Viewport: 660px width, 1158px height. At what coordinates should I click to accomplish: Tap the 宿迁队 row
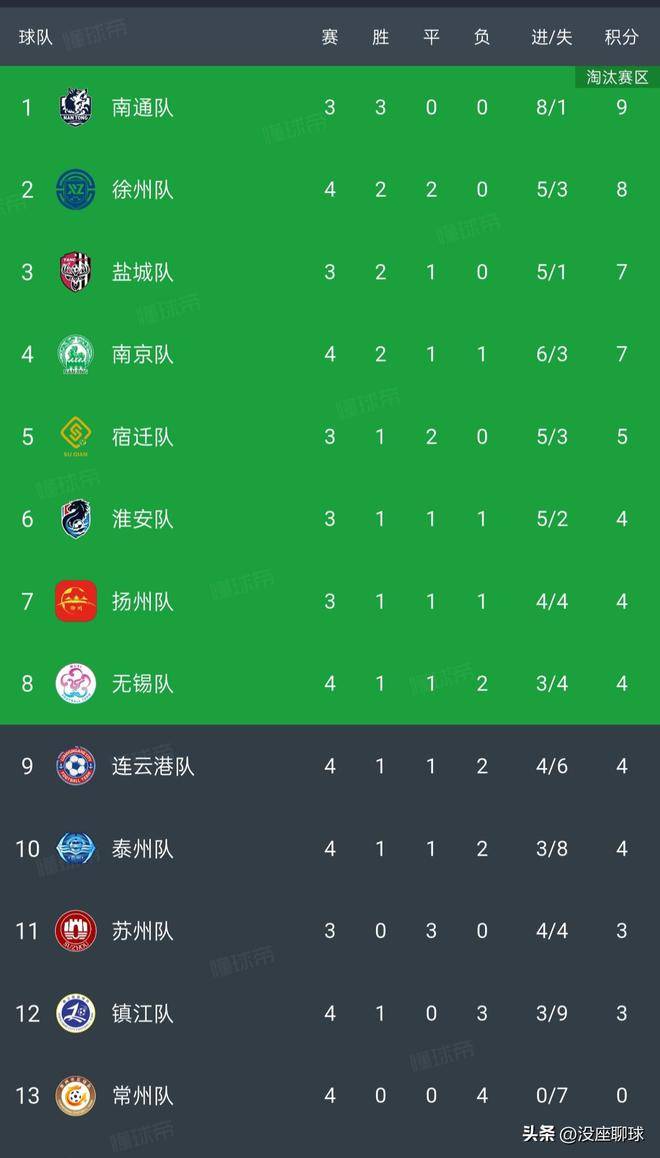click(330, 436)
